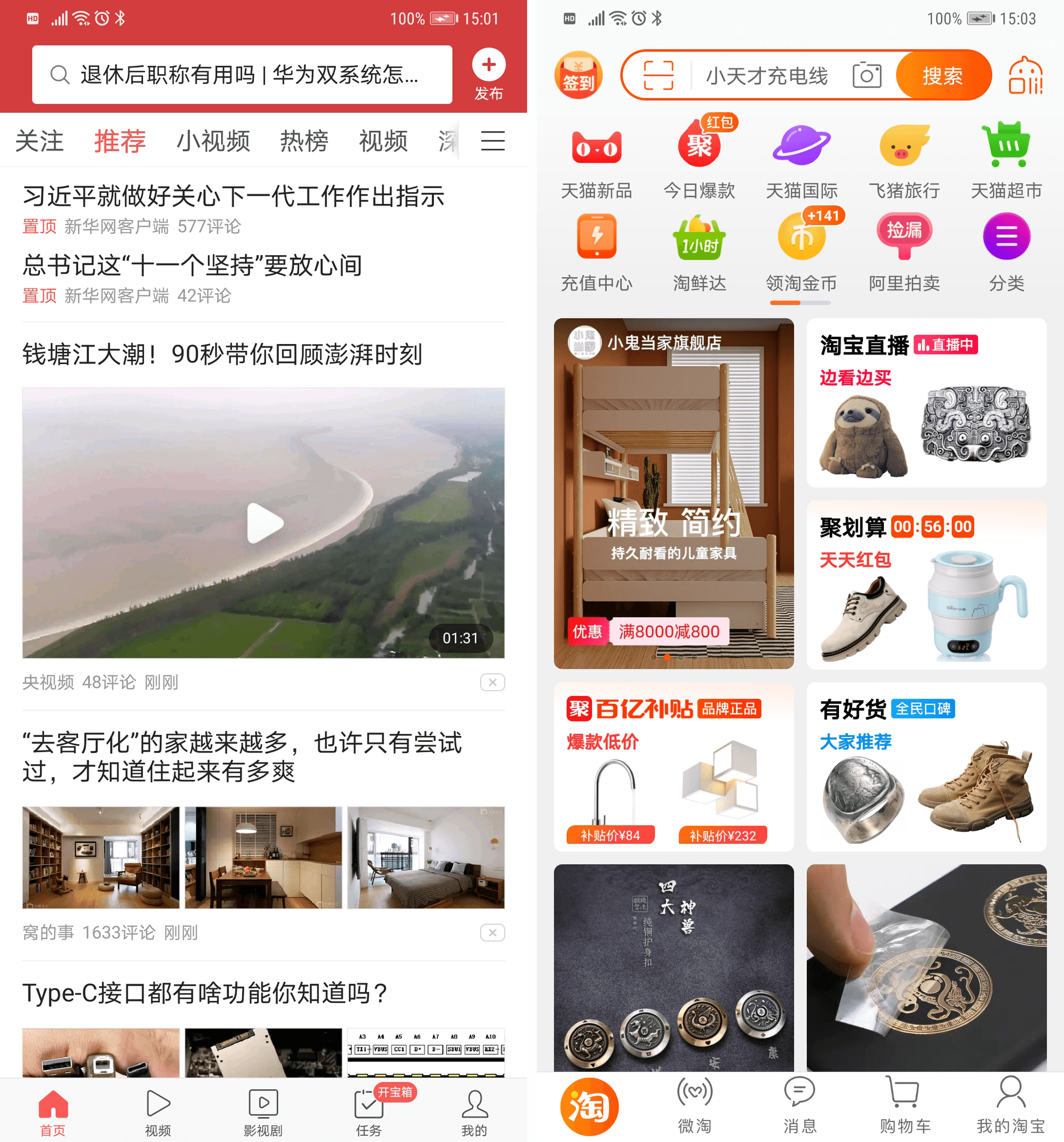The height and width of the screenshot is (1142, 1064).
Task: Tap the orange 搜索 button
Action: [x=942, y=75]
